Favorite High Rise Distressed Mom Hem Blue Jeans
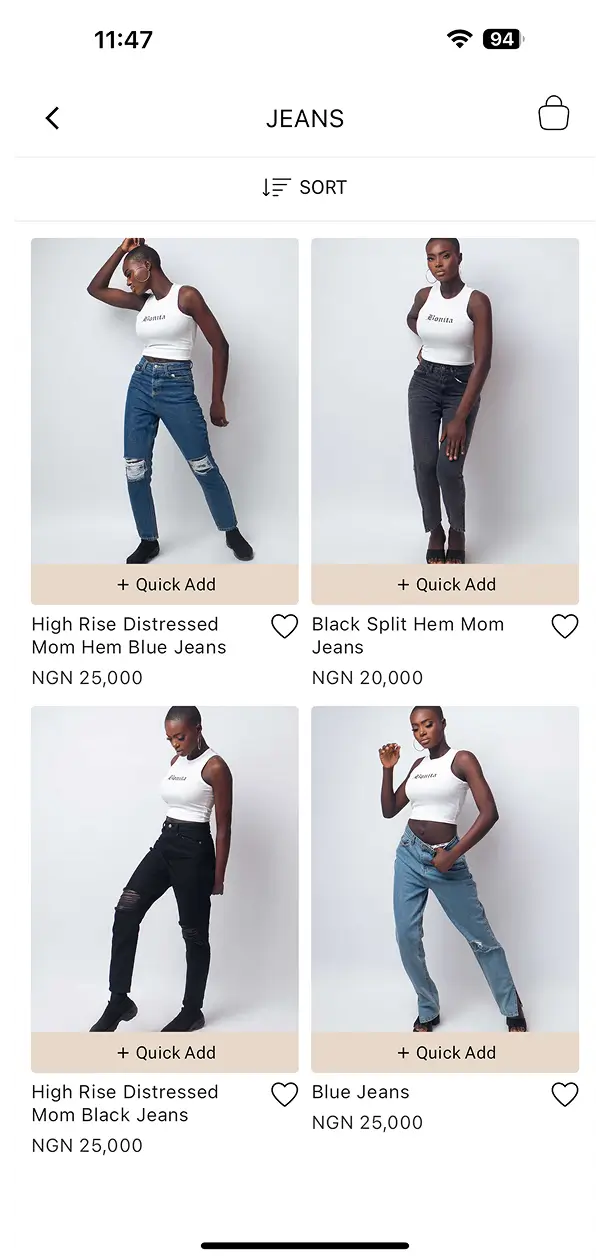This screenshot has width=610, height=1260. point(285,627)
